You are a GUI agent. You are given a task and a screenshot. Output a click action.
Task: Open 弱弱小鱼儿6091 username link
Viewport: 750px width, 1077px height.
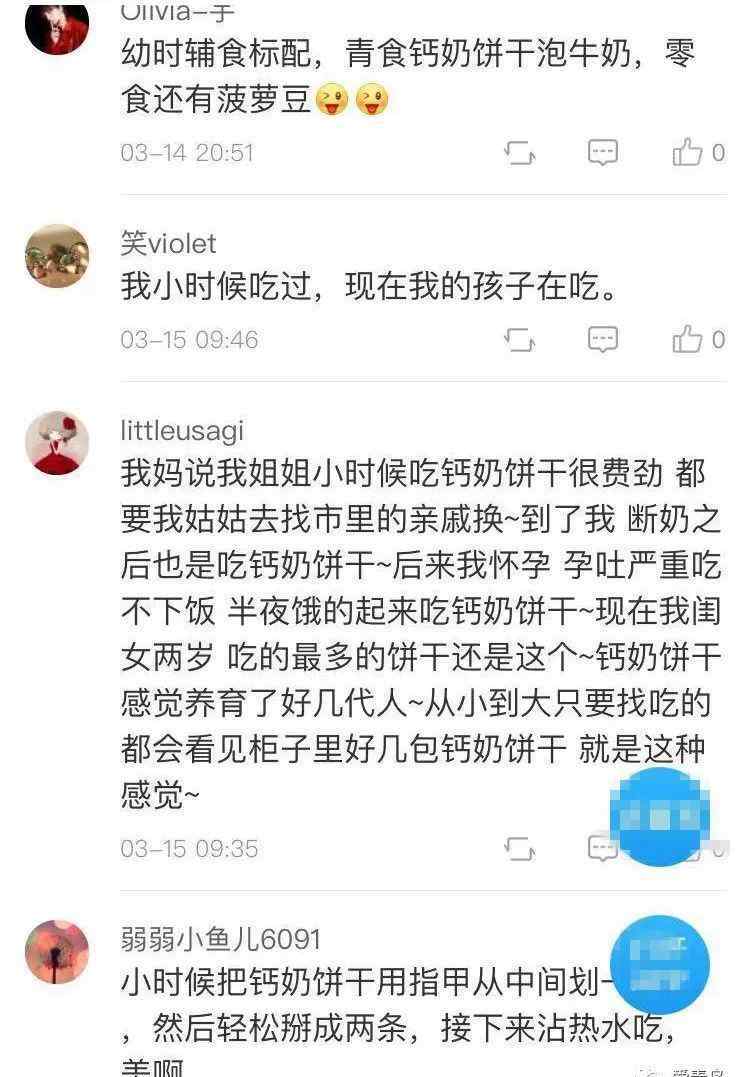pos(220,940)
